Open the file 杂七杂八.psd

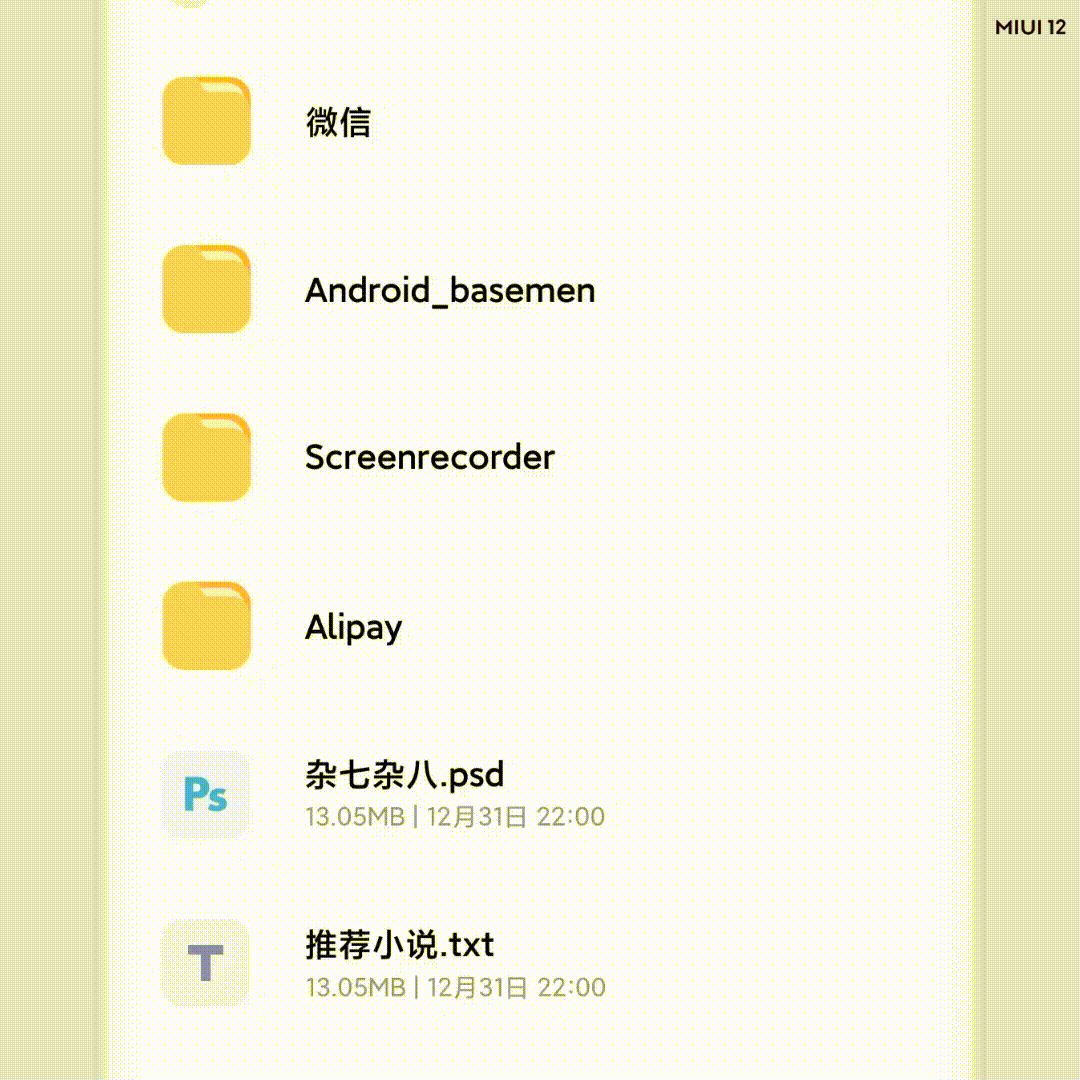coord(404,775)
